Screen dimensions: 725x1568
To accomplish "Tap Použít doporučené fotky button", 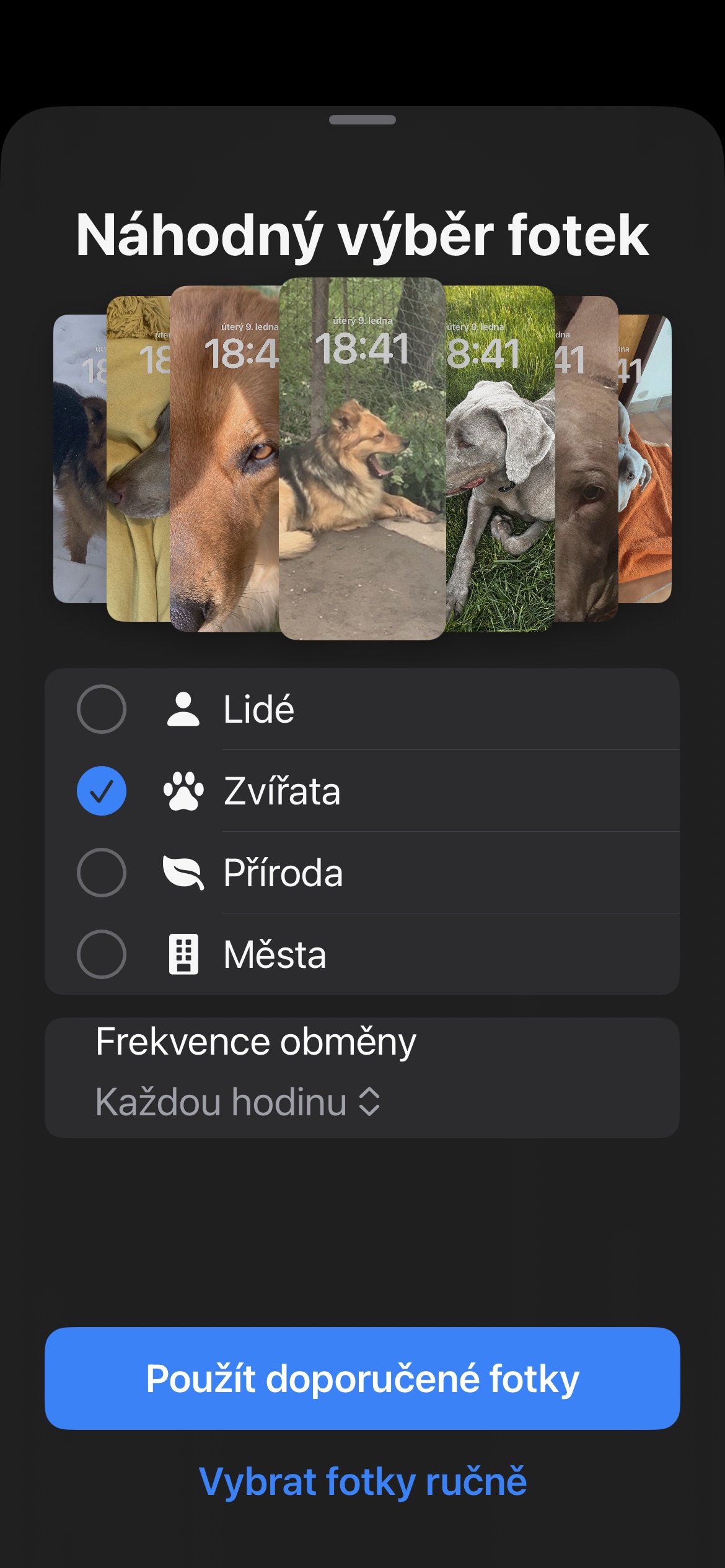I will point(362,1379).
